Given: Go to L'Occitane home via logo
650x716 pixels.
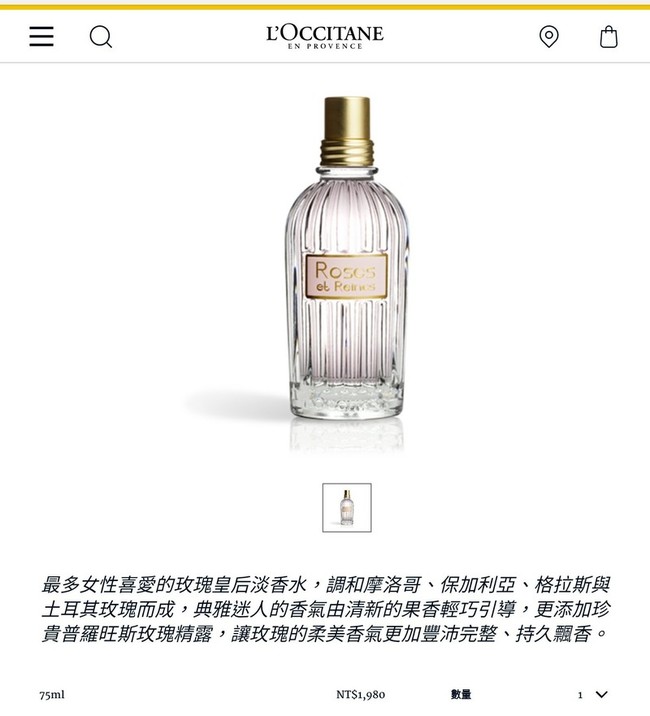Looking at the screenshot, I should tap(324, 36).
